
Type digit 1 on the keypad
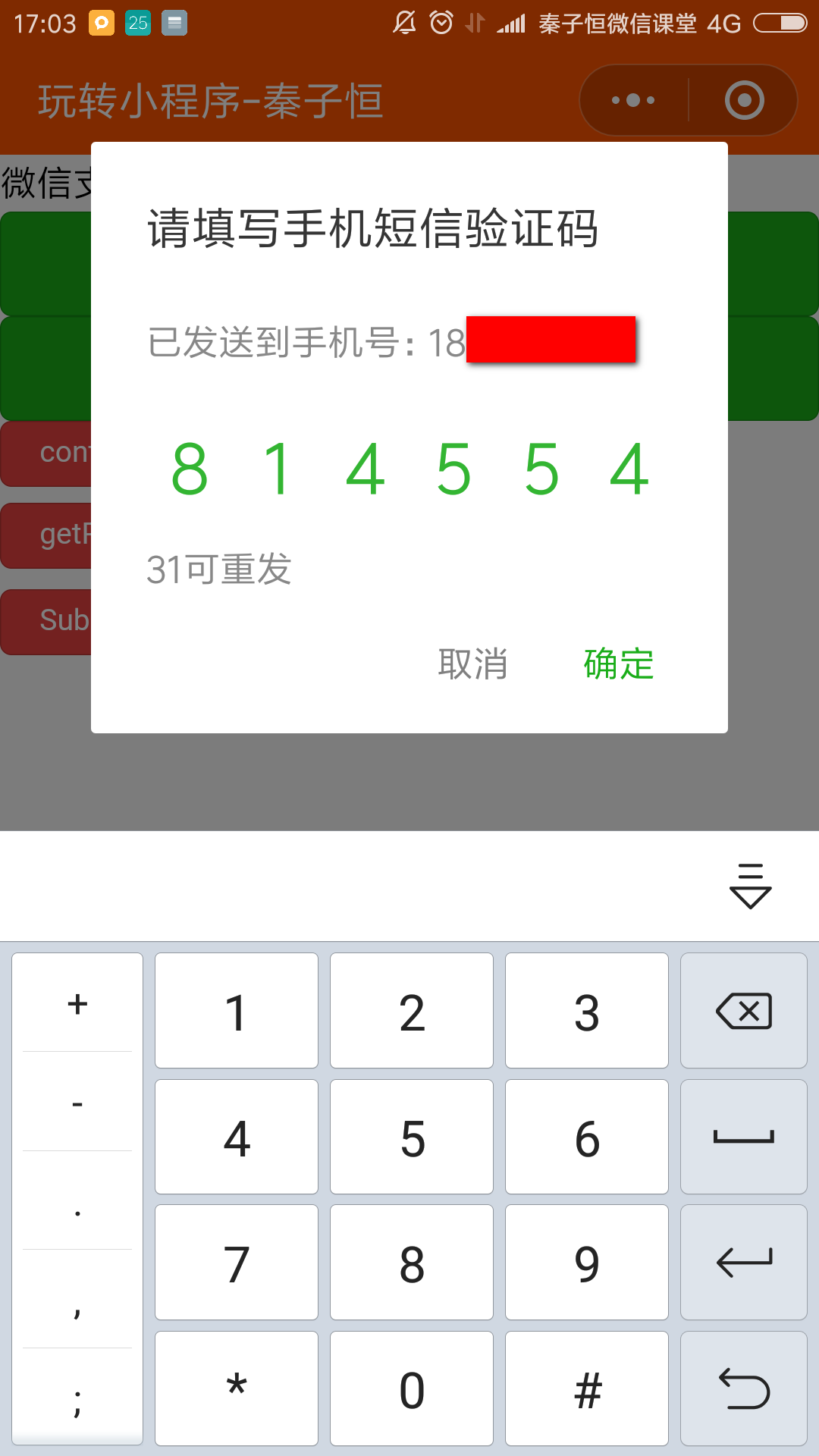(237, 1011)
